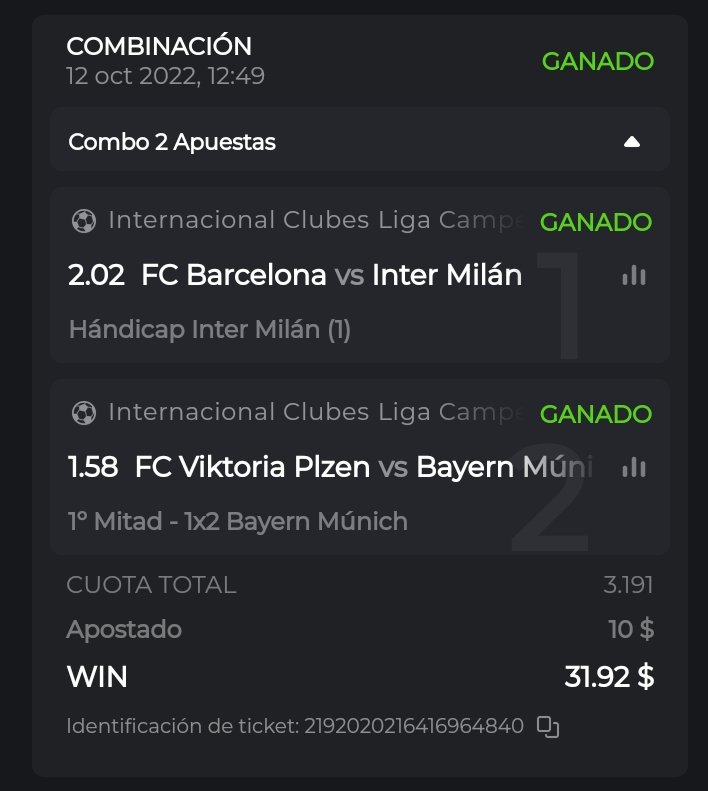Screen dimensions: 708x791
Task: View stats for Viktoria Plzen vs Bayern Múnich
Action: (633, 467)
